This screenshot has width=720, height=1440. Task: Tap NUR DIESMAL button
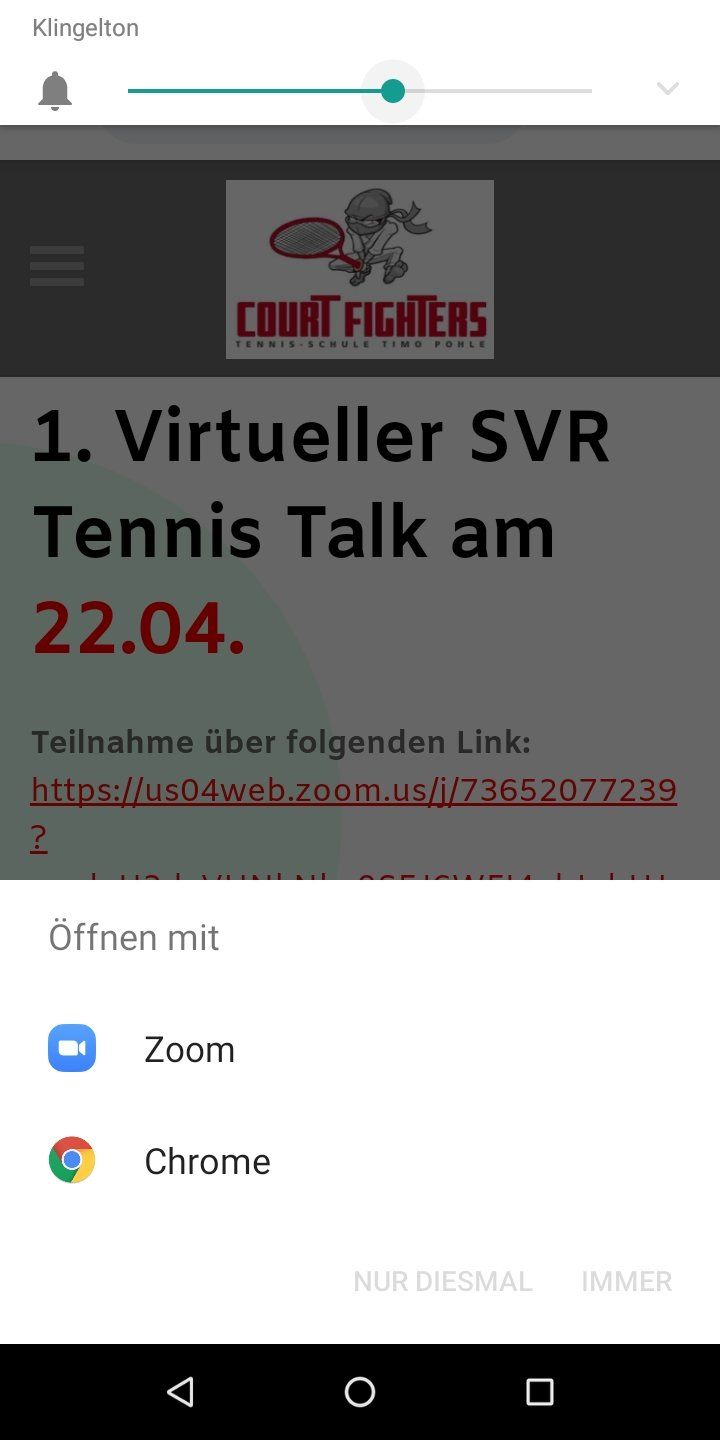point(442,1281)
